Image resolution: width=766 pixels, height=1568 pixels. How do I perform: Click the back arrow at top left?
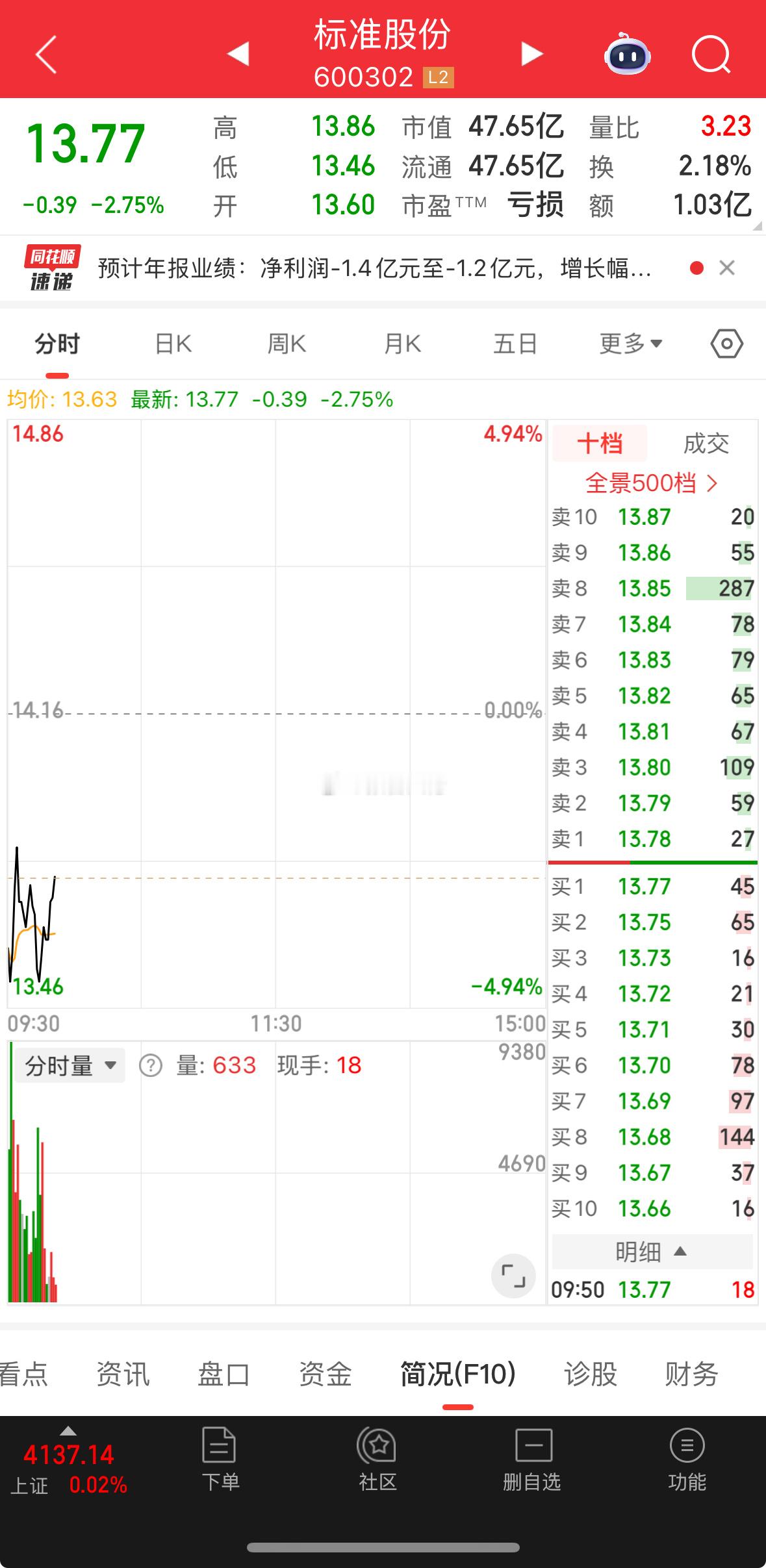tap(45, 55)
